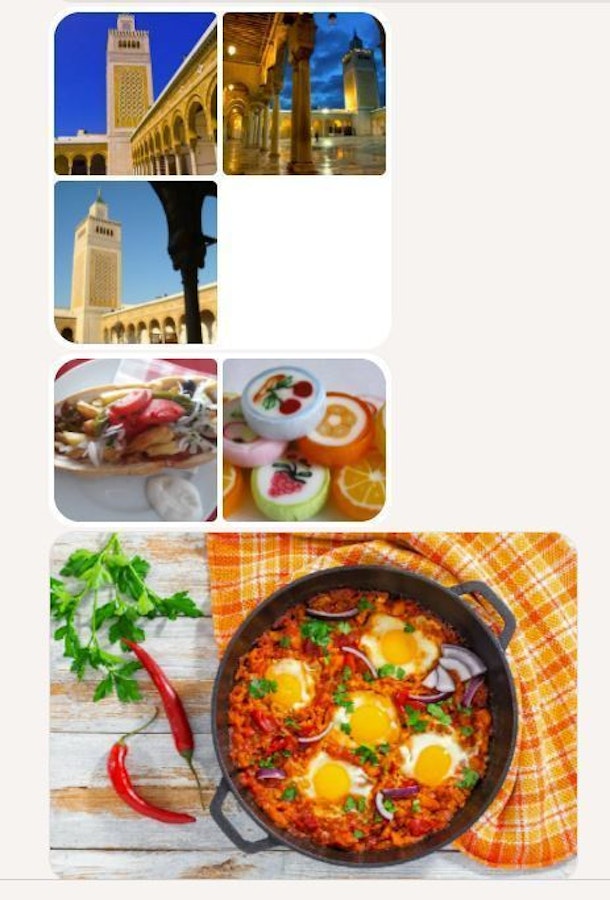Open the daytime minaret and arcade photo

[135, 94]
